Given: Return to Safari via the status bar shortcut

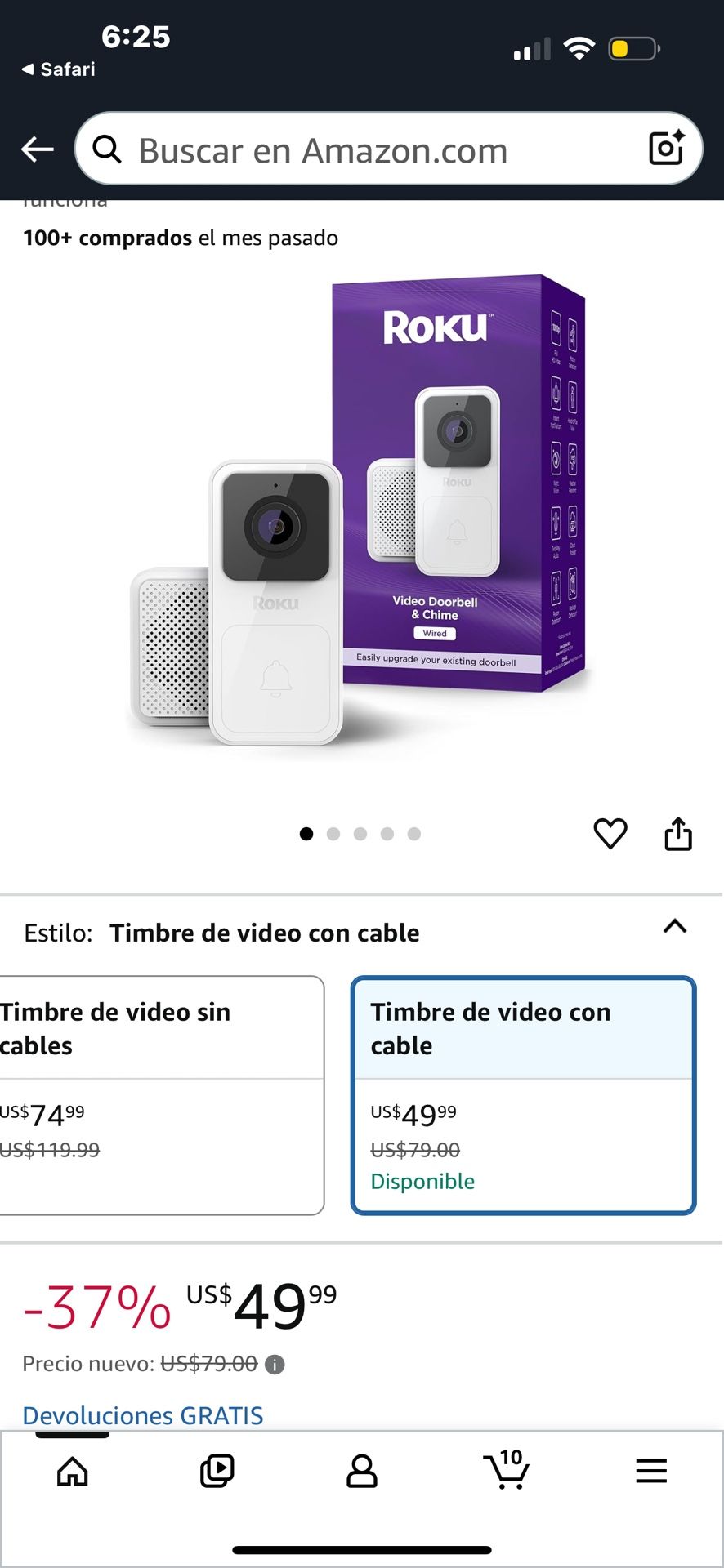Looking at the screenshot, I should 57,69.
